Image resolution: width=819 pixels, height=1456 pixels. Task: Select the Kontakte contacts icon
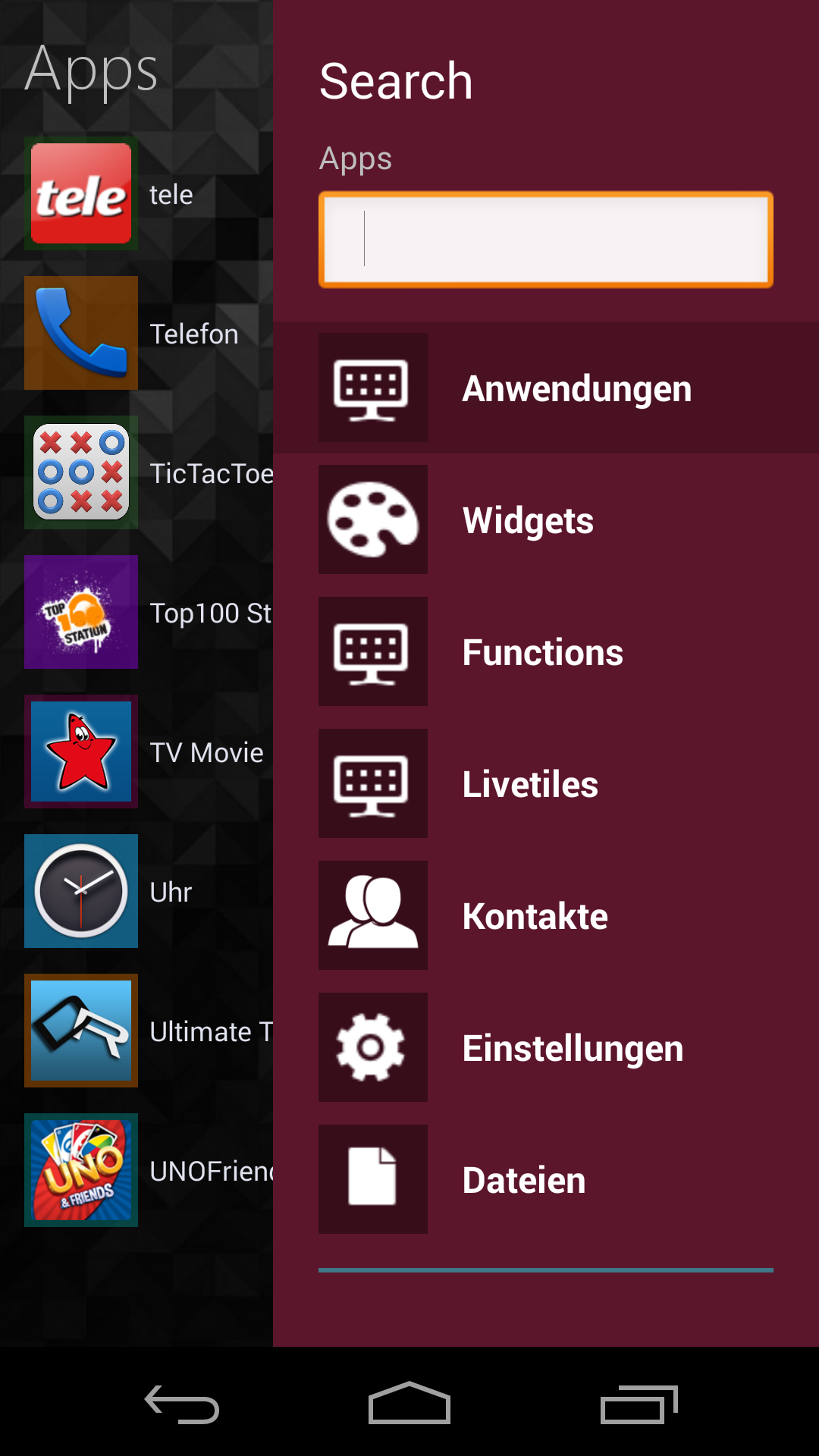click(373, 915)
